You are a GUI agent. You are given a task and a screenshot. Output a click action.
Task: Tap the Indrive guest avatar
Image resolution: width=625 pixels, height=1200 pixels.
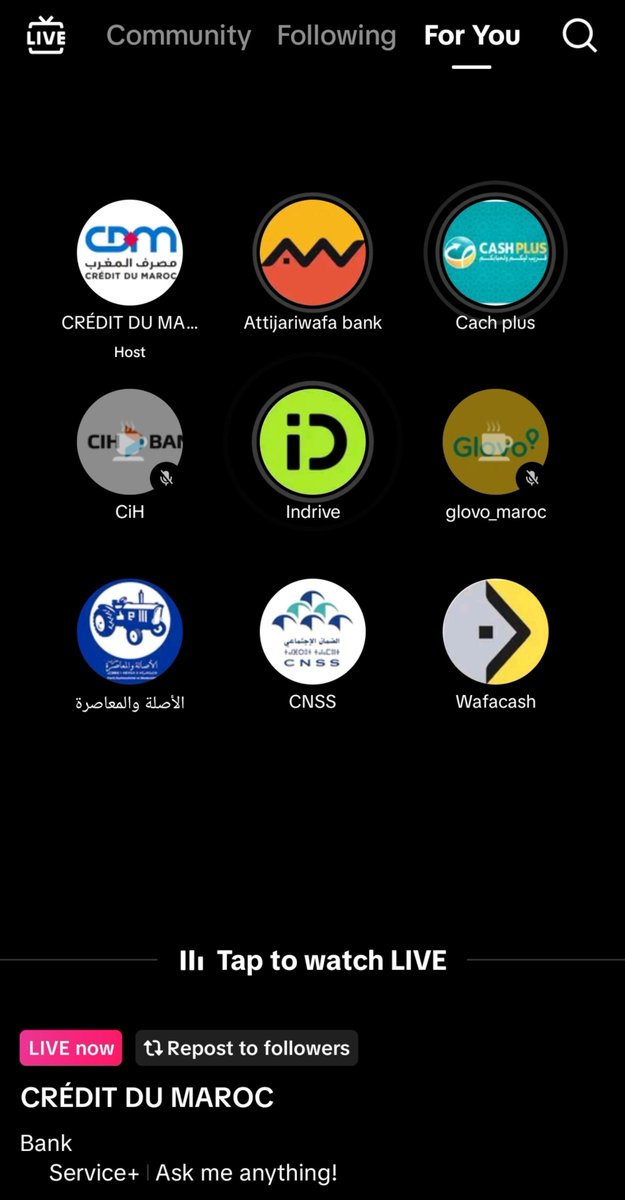click(313, 441)
